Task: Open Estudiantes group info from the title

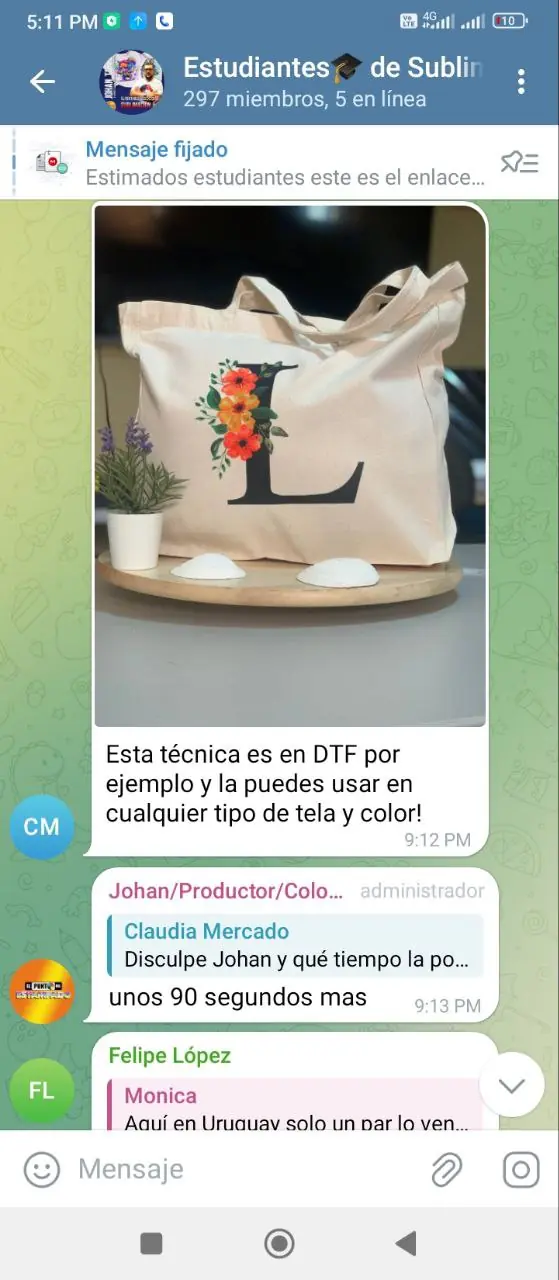Action: coord(333,68)
